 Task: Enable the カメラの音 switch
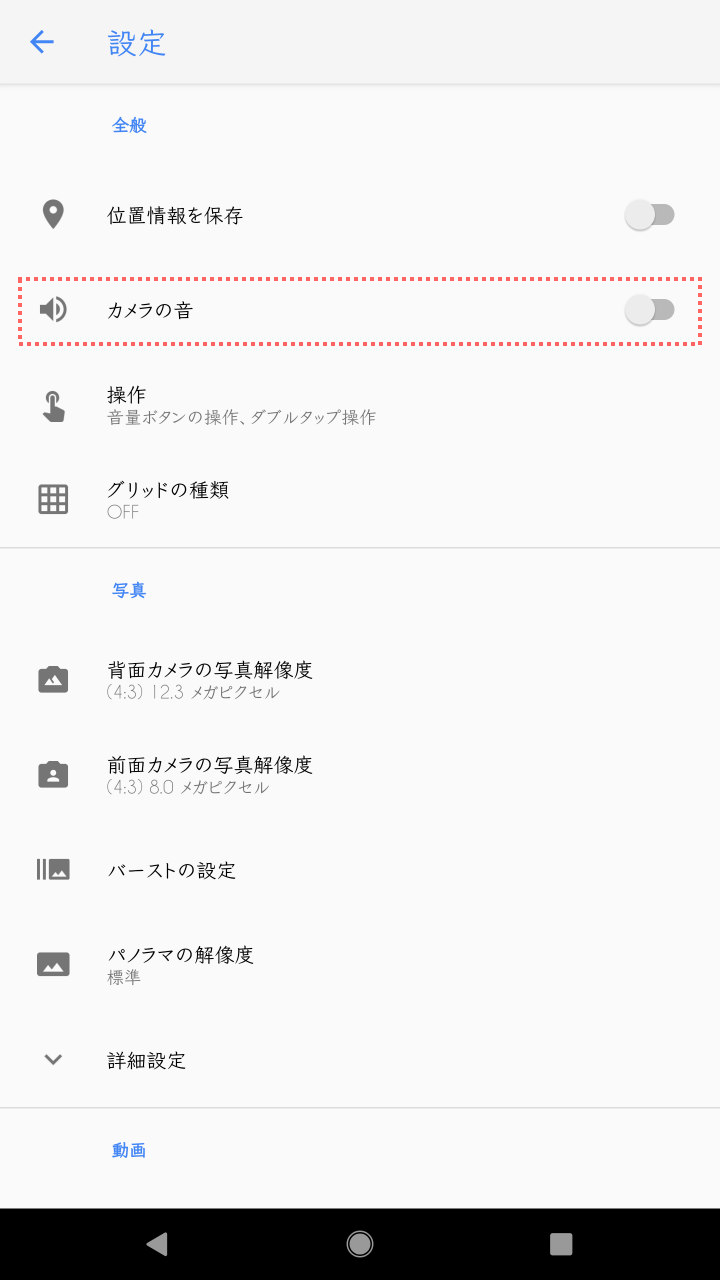click(x=650, y=310)
